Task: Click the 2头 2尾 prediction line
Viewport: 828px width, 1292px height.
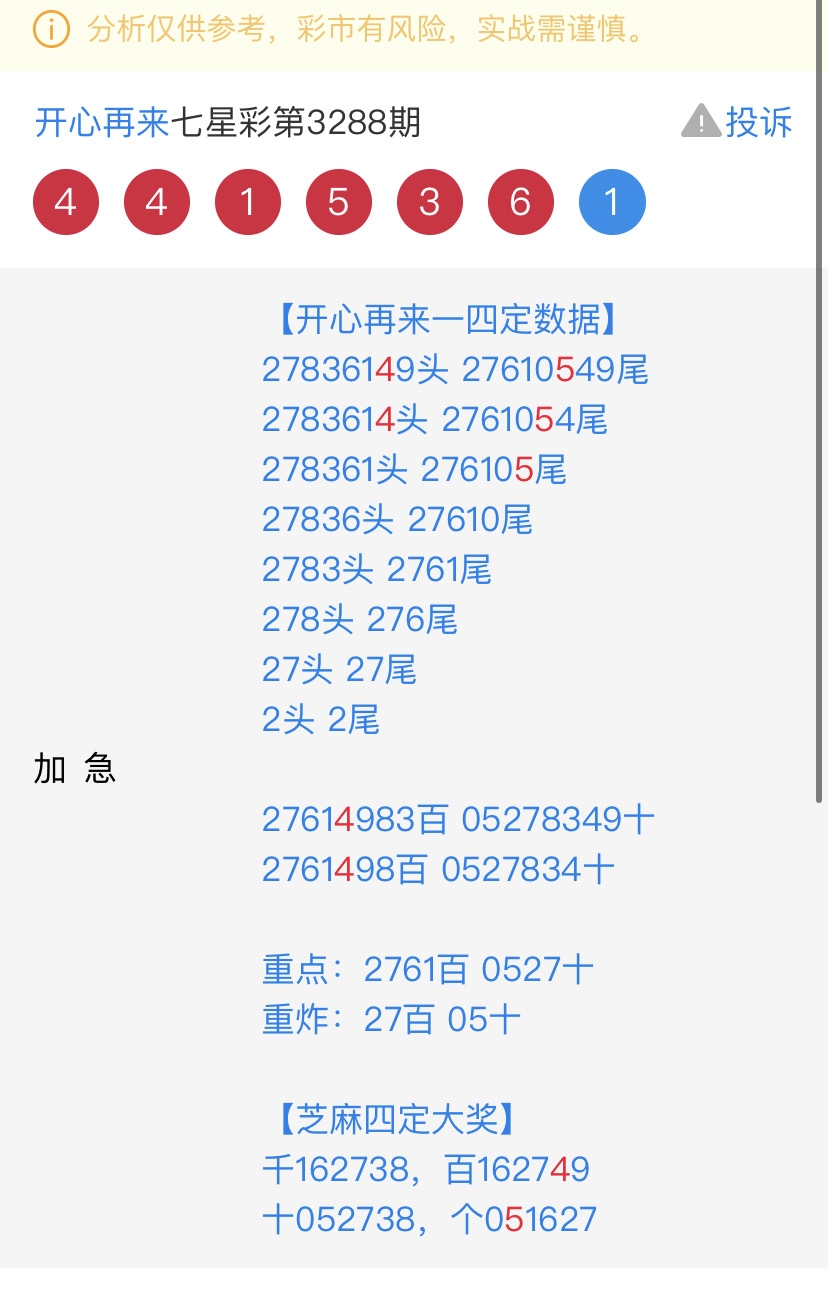Action: [320, 720]
